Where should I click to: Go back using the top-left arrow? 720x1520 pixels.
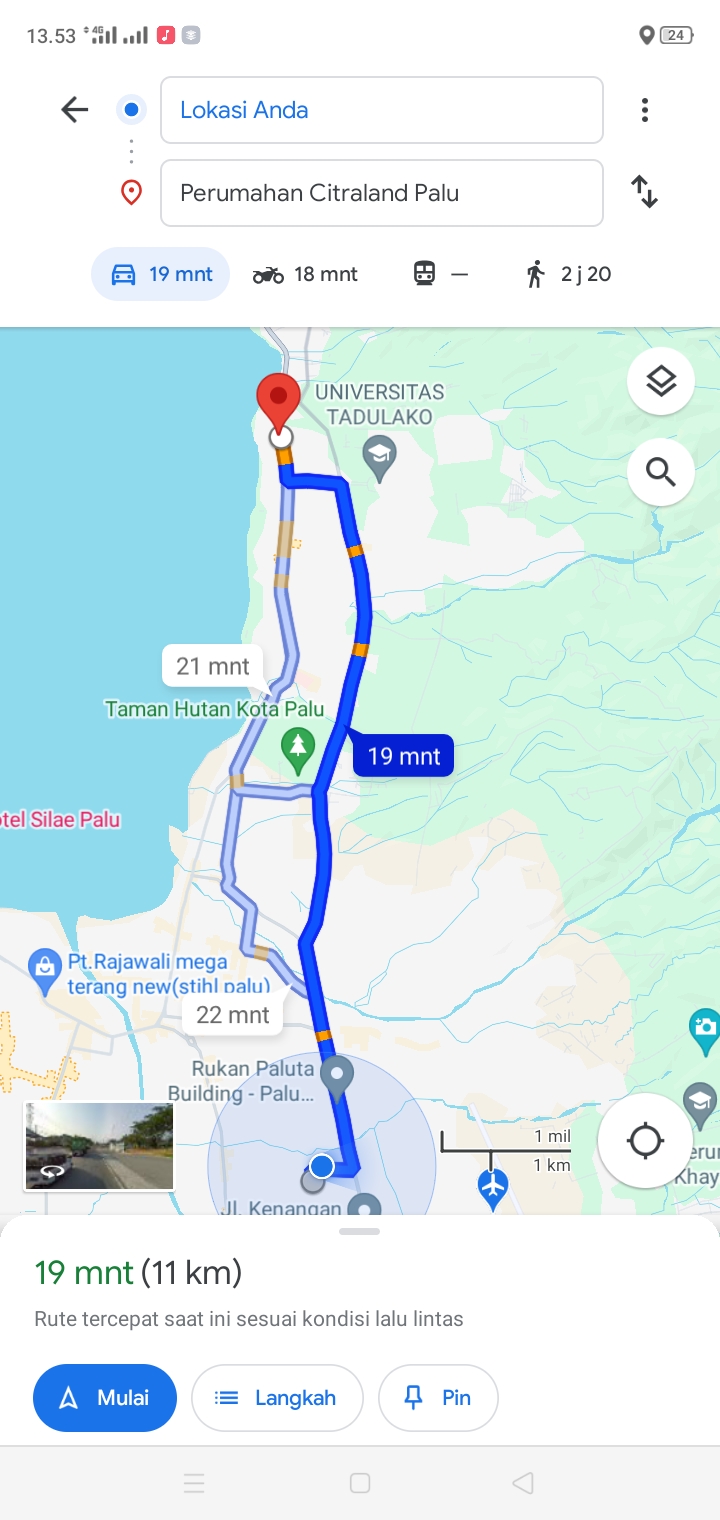coord(75,110)
